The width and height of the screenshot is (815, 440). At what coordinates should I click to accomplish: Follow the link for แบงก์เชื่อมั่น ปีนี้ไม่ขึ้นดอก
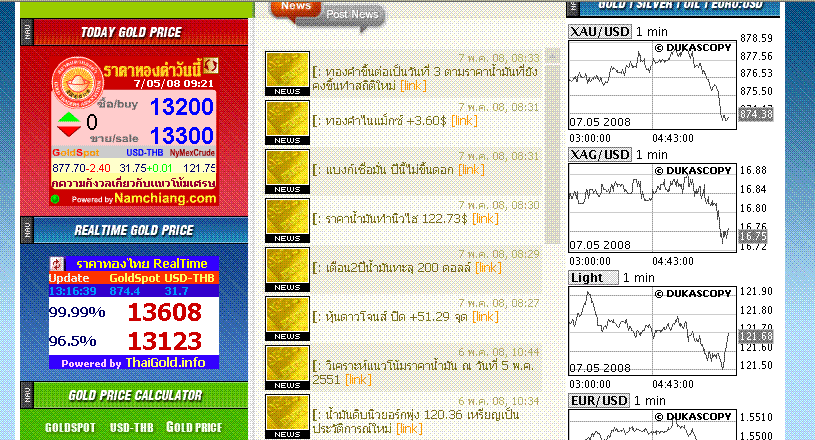(471, 169)
